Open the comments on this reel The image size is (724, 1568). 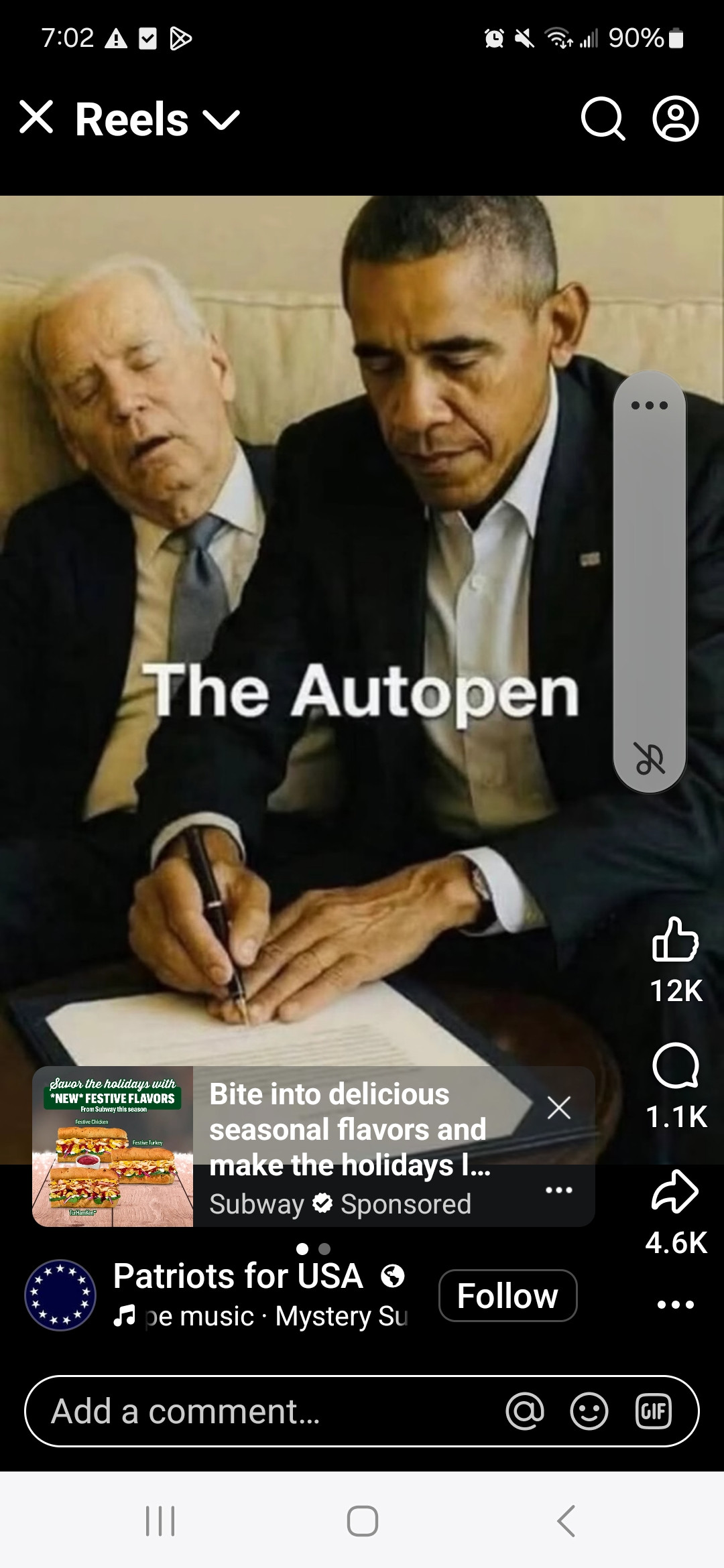point(675,1065)
